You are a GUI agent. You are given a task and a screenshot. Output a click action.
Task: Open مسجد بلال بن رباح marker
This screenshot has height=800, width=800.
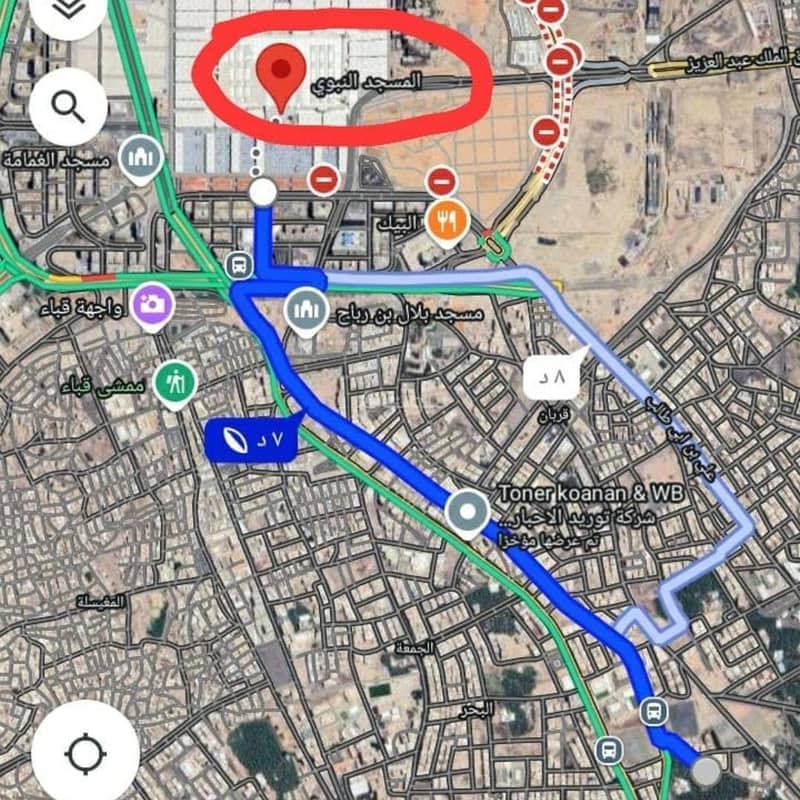pyautogui.click(x=306, y=310)
